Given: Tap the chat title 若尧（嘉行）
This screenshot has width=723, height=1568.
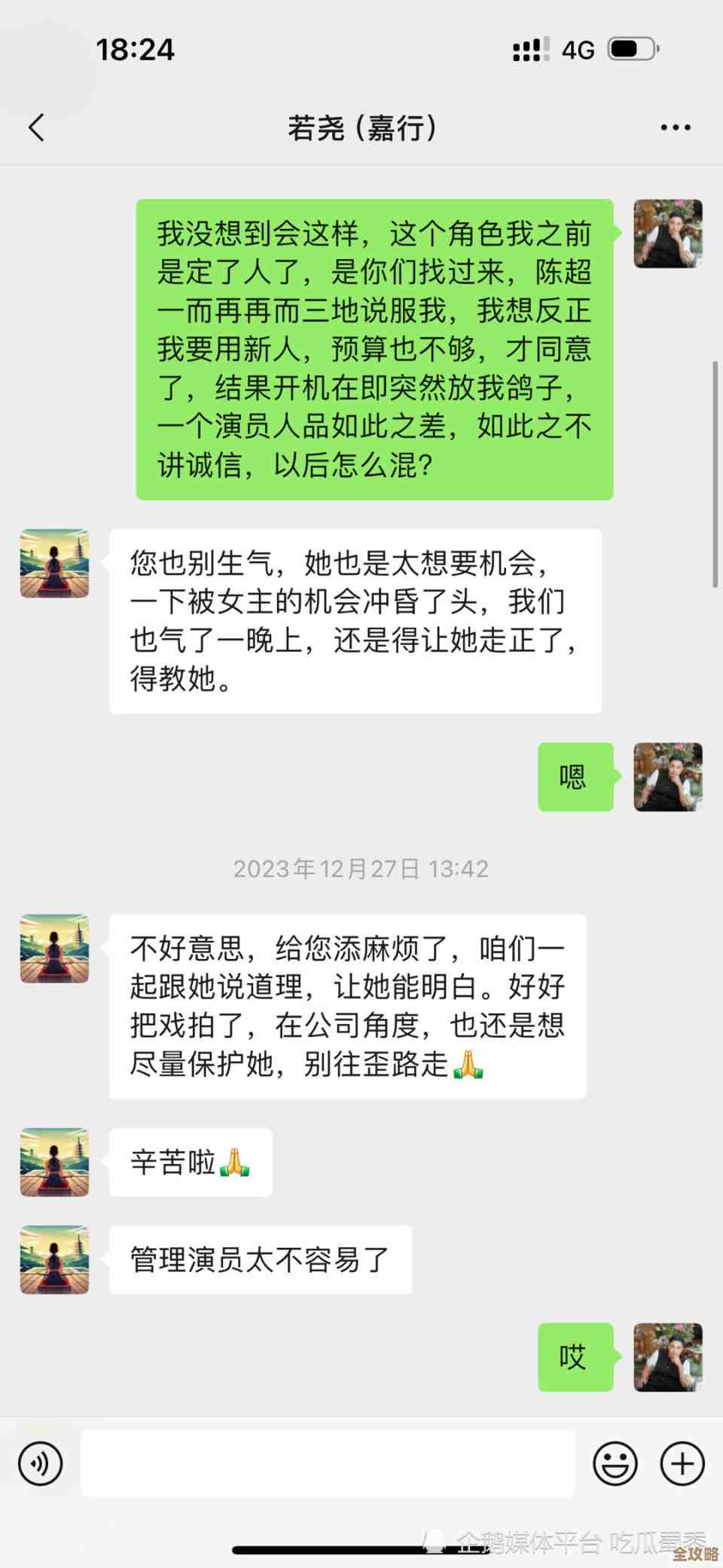Looking at the screenshot, I should point(361,127).
